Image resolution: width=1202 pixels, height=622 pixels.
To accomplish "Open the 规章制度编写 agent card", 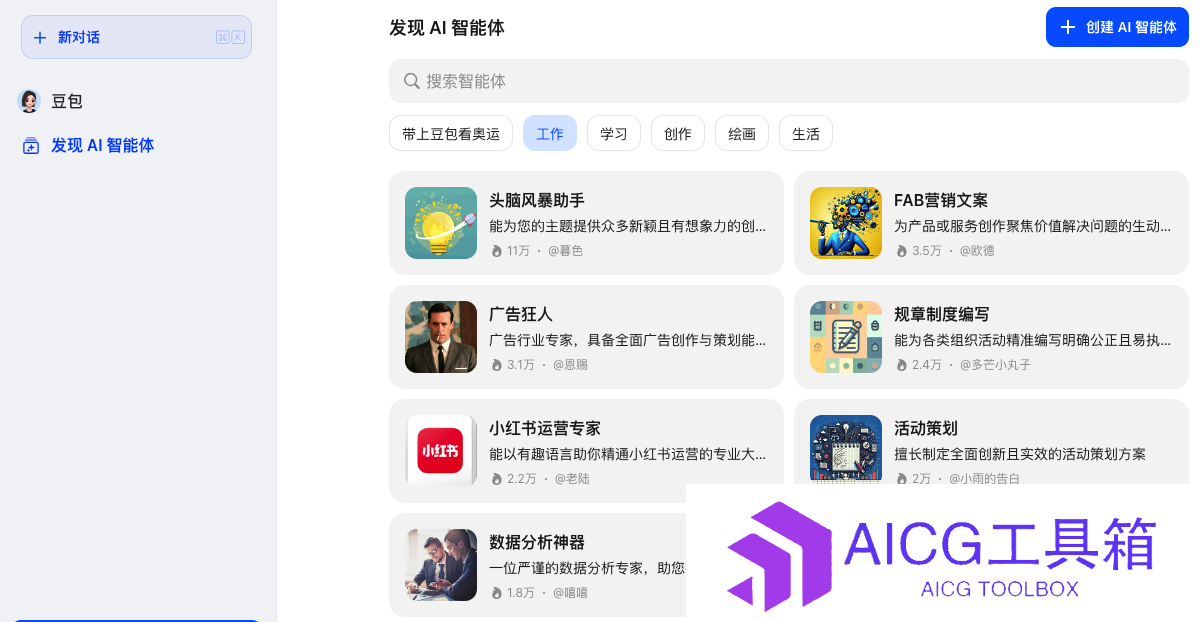I will point(990,337).
